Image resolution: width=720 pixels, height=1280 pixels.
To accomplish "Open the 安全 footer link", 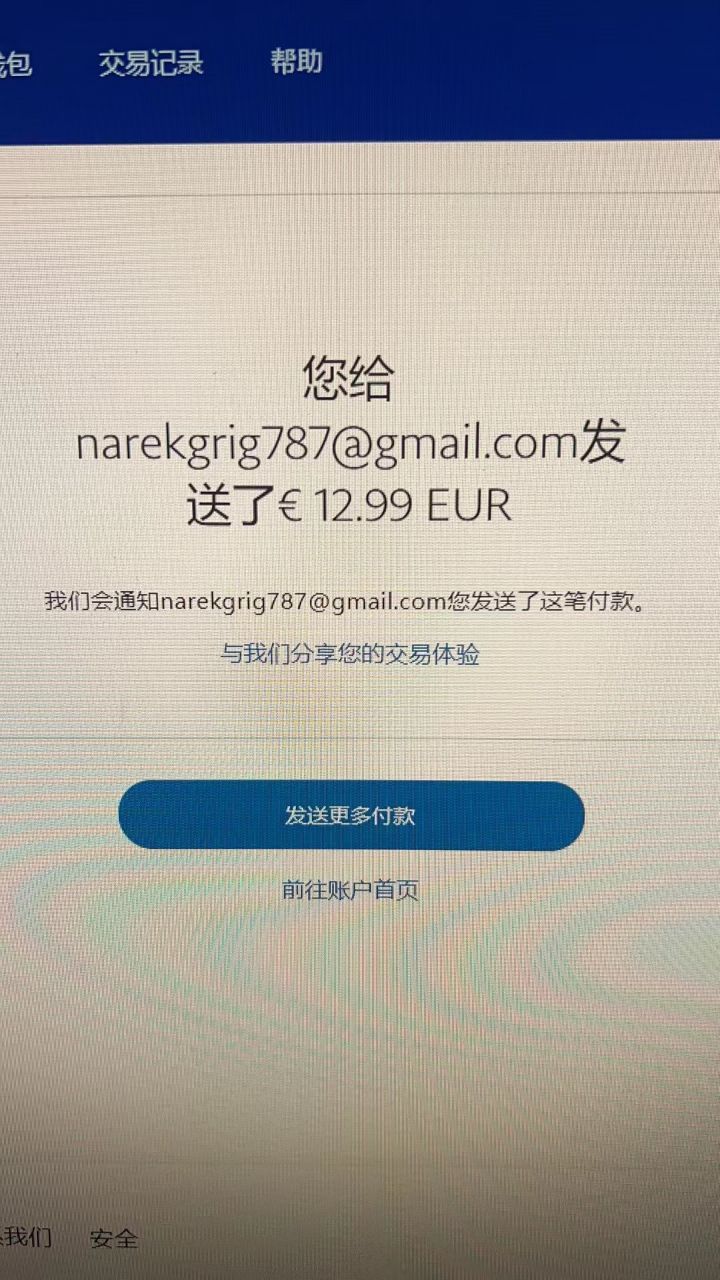I will (x=114, y=1239).
